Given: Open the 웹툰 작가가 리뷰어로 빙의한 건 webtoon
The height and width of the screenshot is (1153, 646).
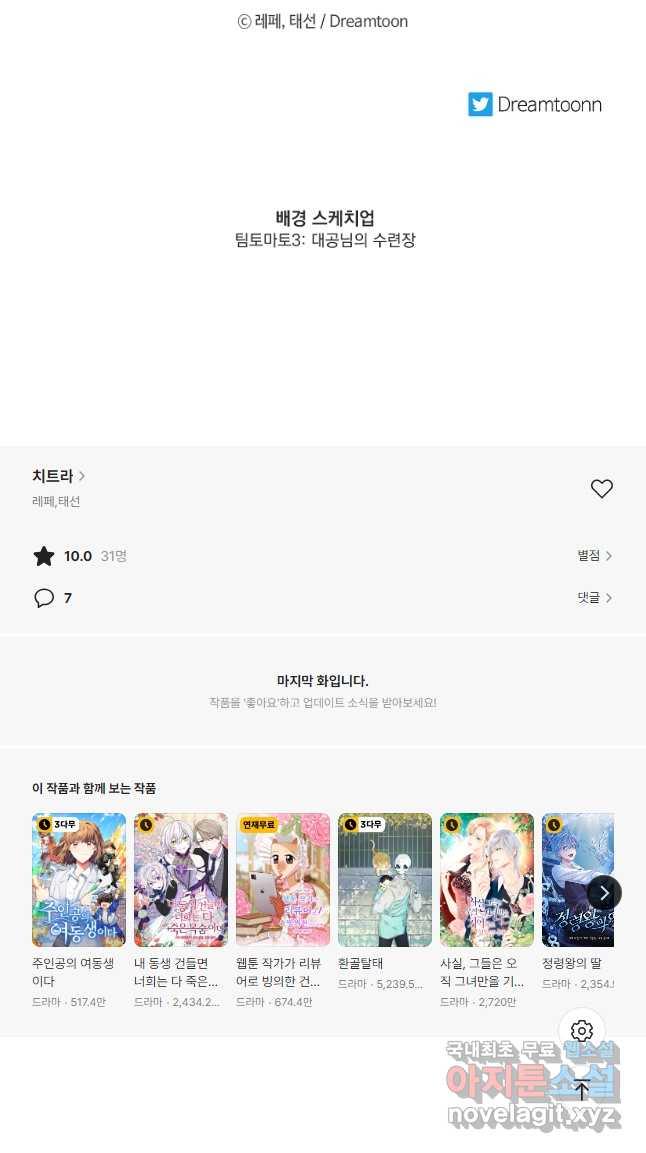Looking at the screenshot, I should tap(283, 880).
